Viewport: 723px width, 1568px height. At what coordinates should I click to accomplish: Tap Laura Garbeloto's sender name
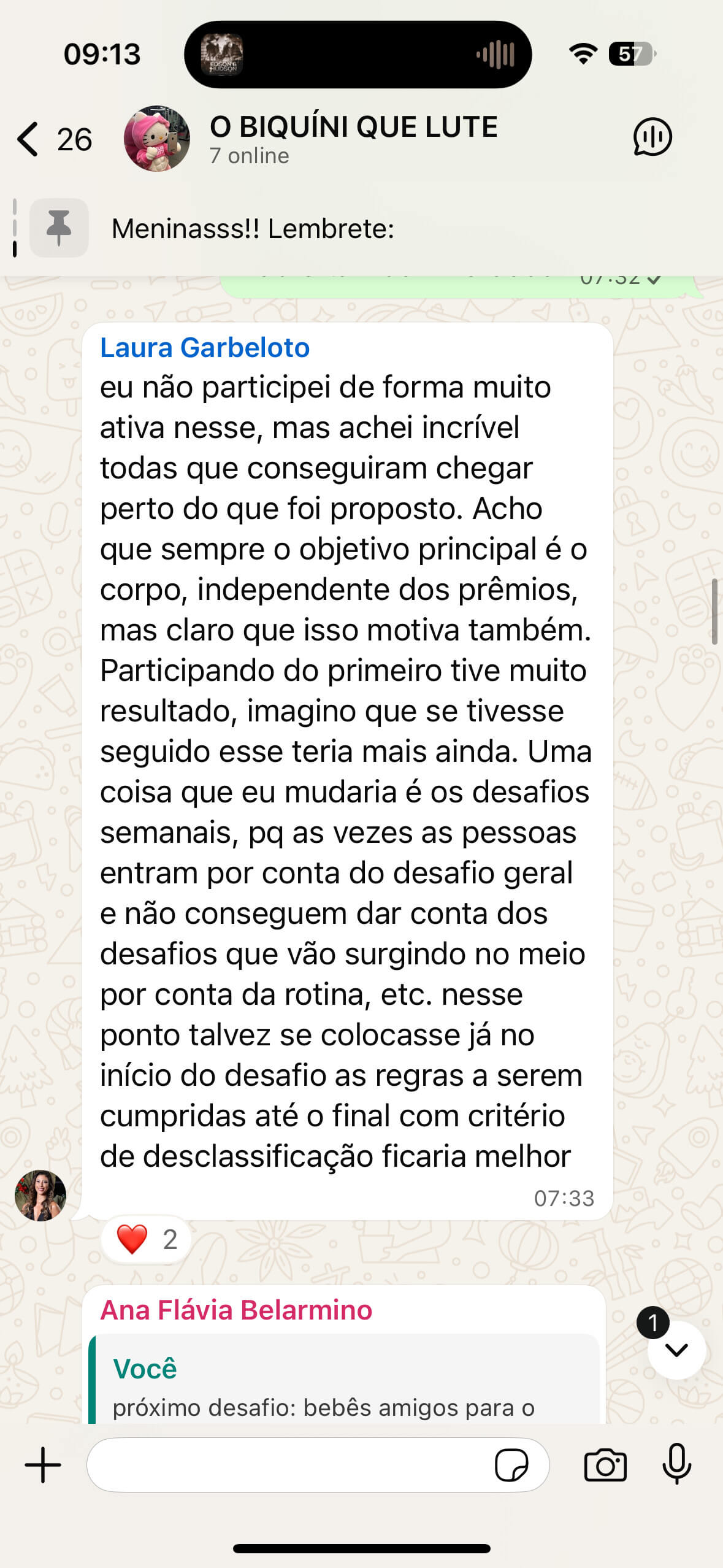(205, 348)
